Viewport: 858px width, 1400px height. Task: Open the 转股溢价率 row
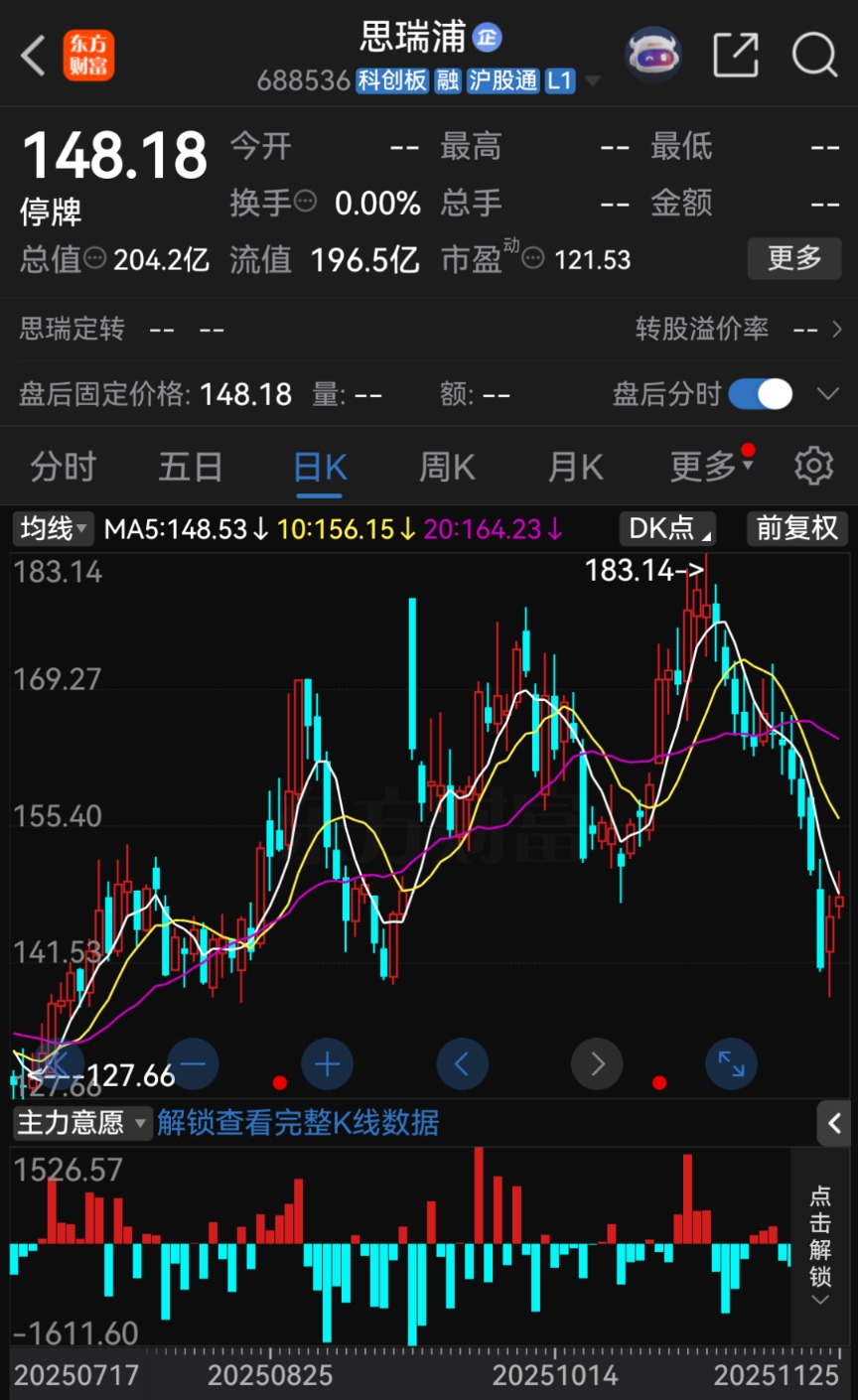tap(738, 329)
